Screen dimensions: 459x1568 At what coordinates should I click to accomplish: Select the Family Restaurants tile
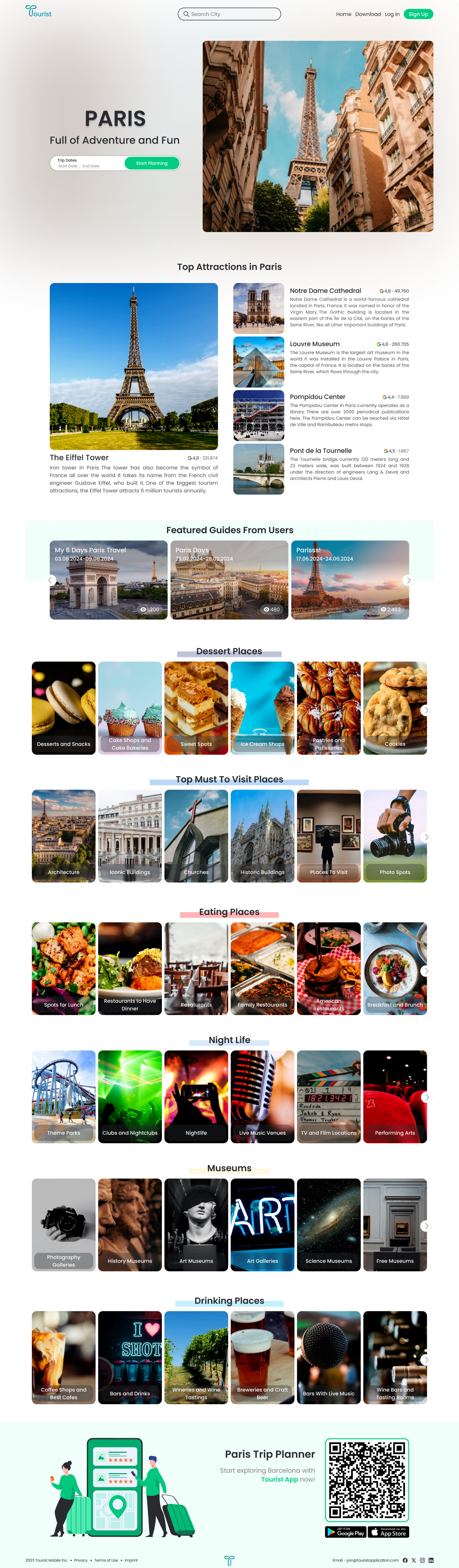point(262,969)
